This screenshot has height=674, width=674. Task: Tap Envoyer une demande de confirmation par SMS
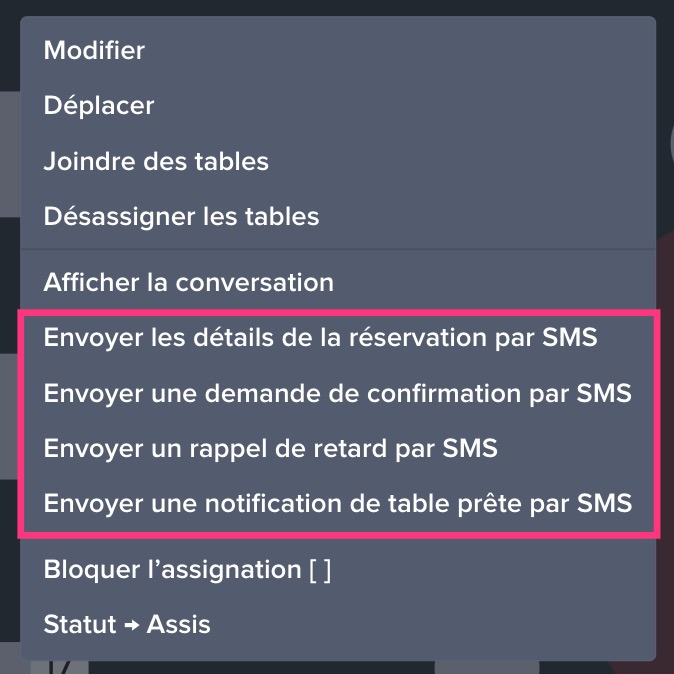pyautogui.click(x=337, y=393)
